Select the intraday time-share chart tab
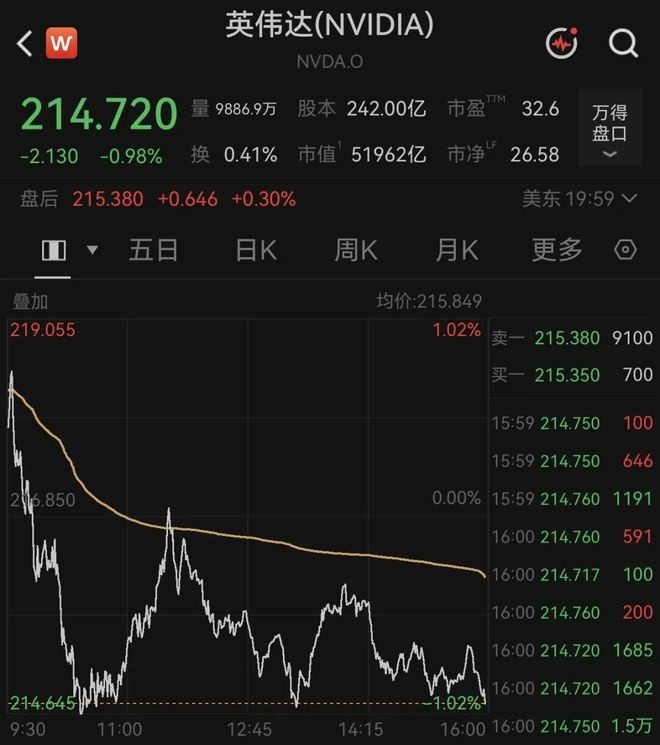Image resolution: width=660 pixels, height=745 pixels. [x=54, y=250]
